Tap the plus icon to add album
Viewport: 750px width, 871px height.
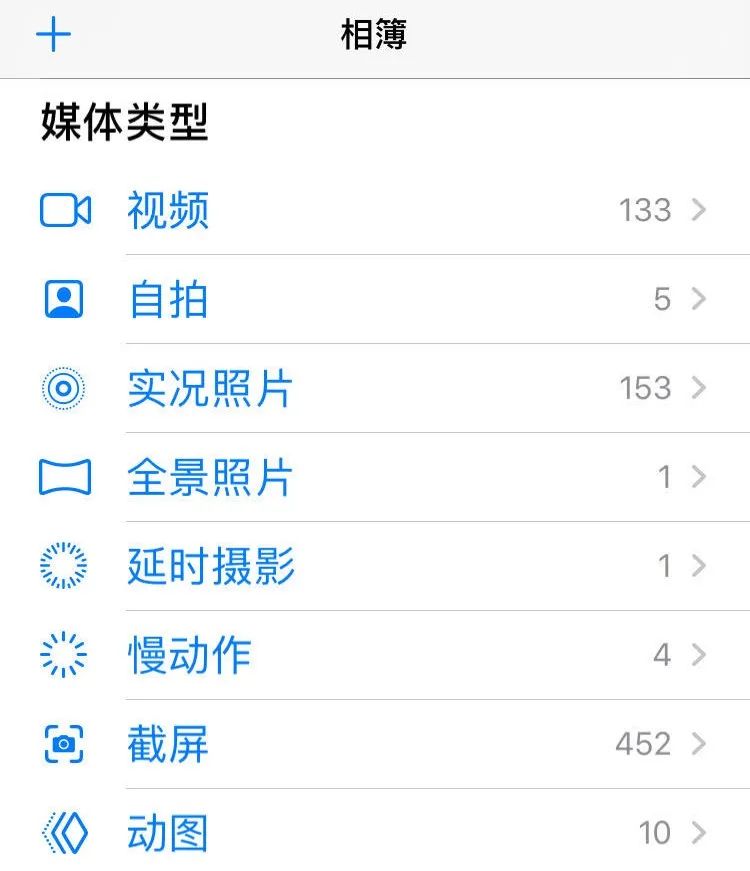(x=53, y=35)
